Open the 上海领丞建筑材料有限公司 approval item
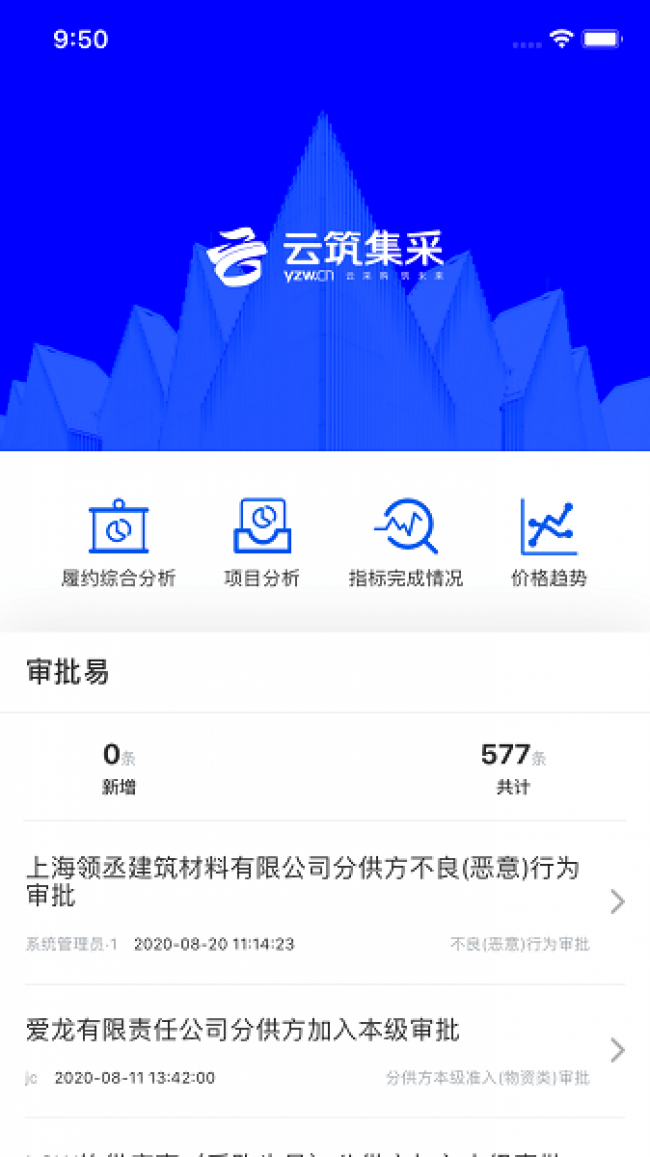Image resolution: width=650 pixels, height=1157 pixels. pyautogui.click(x=325, y=902)
